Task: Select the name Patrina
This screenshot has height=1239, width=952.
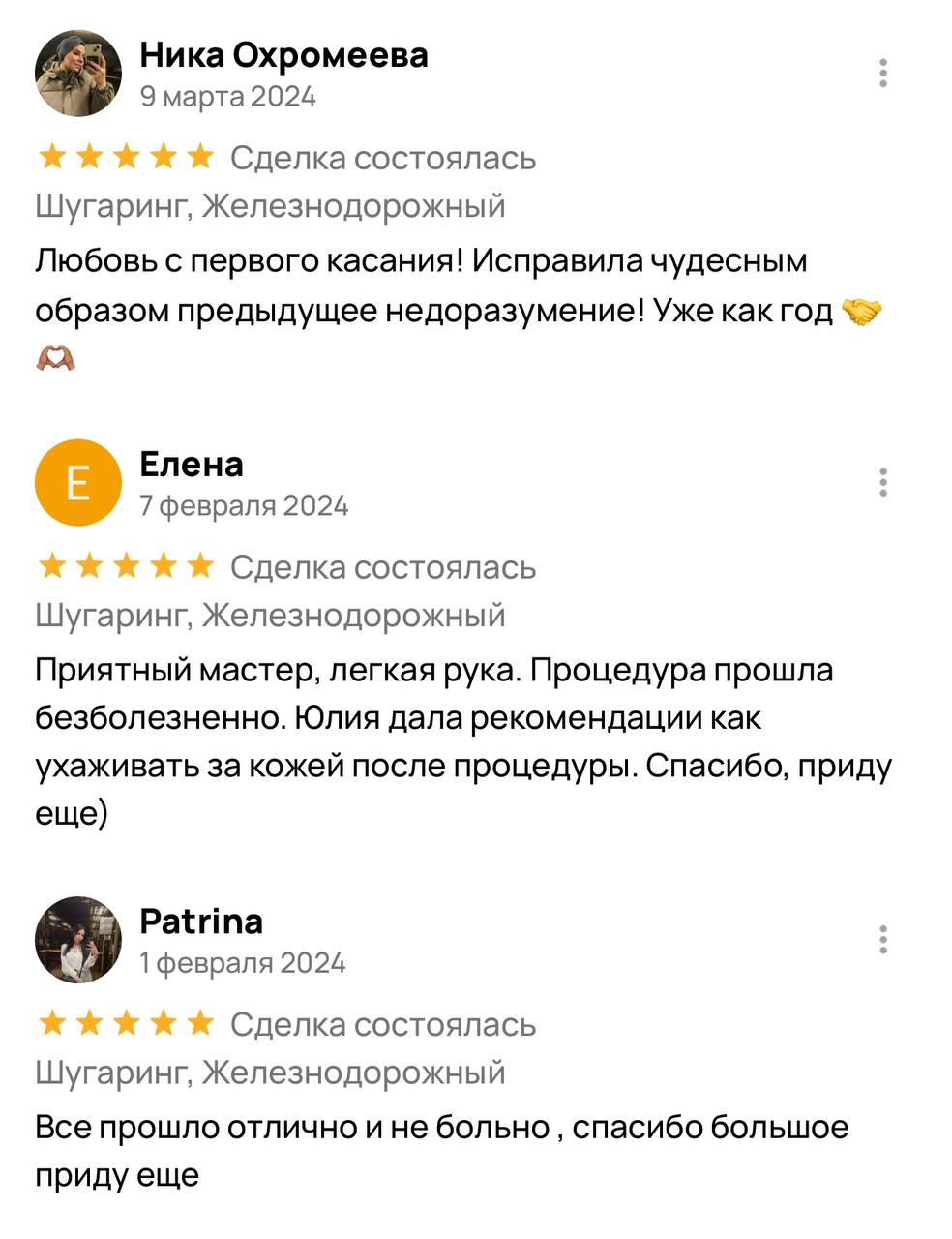Action: [202, 922]
